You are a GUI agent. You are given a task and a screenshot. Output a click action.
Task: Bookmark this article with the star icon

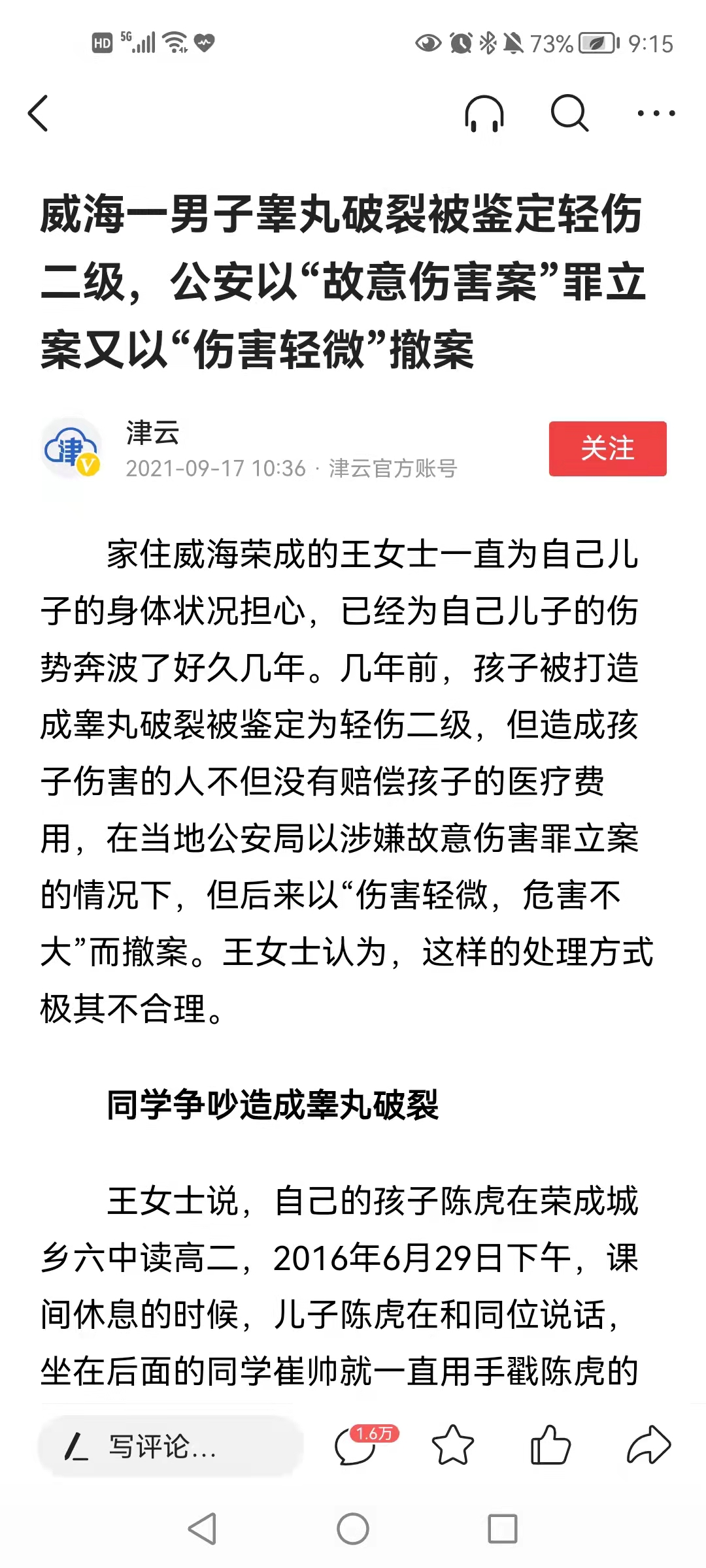click(x=452, y=1445)
